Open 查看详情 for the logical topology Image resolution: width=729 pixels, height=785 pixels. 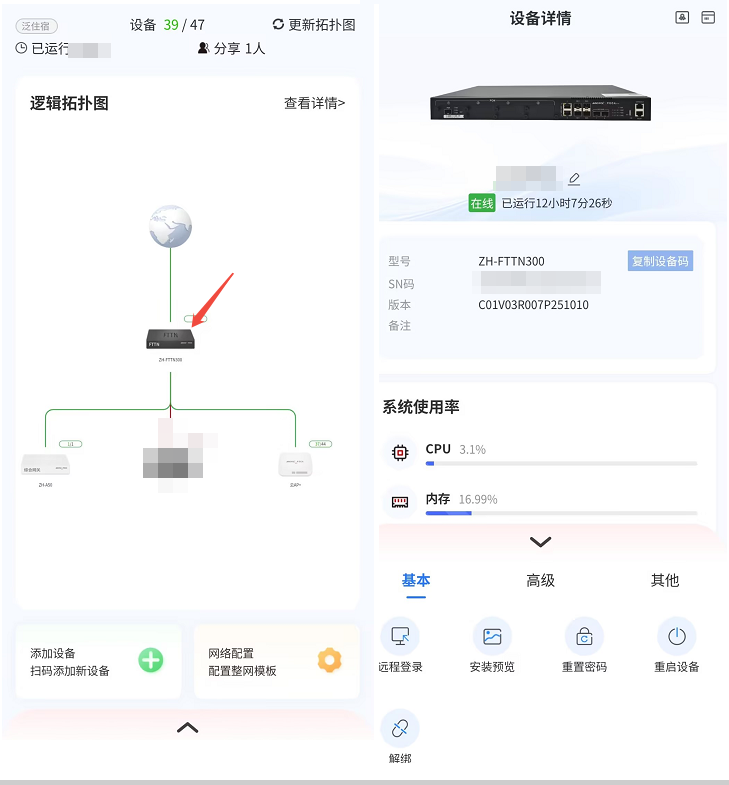pos(314,103)
